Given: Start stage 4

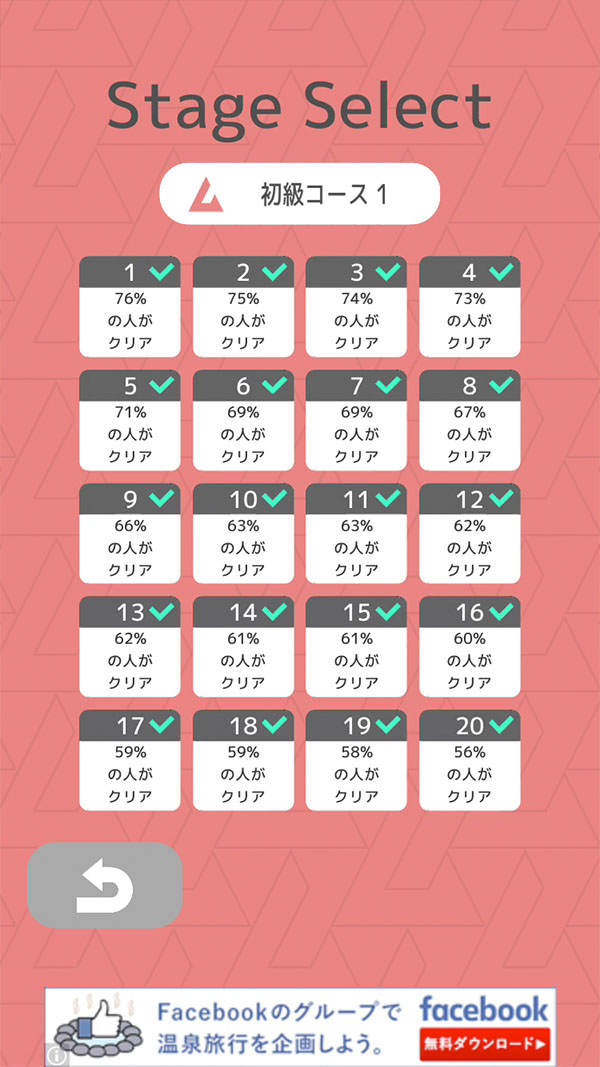Looking at the screenshot, I should pos(469,307).
